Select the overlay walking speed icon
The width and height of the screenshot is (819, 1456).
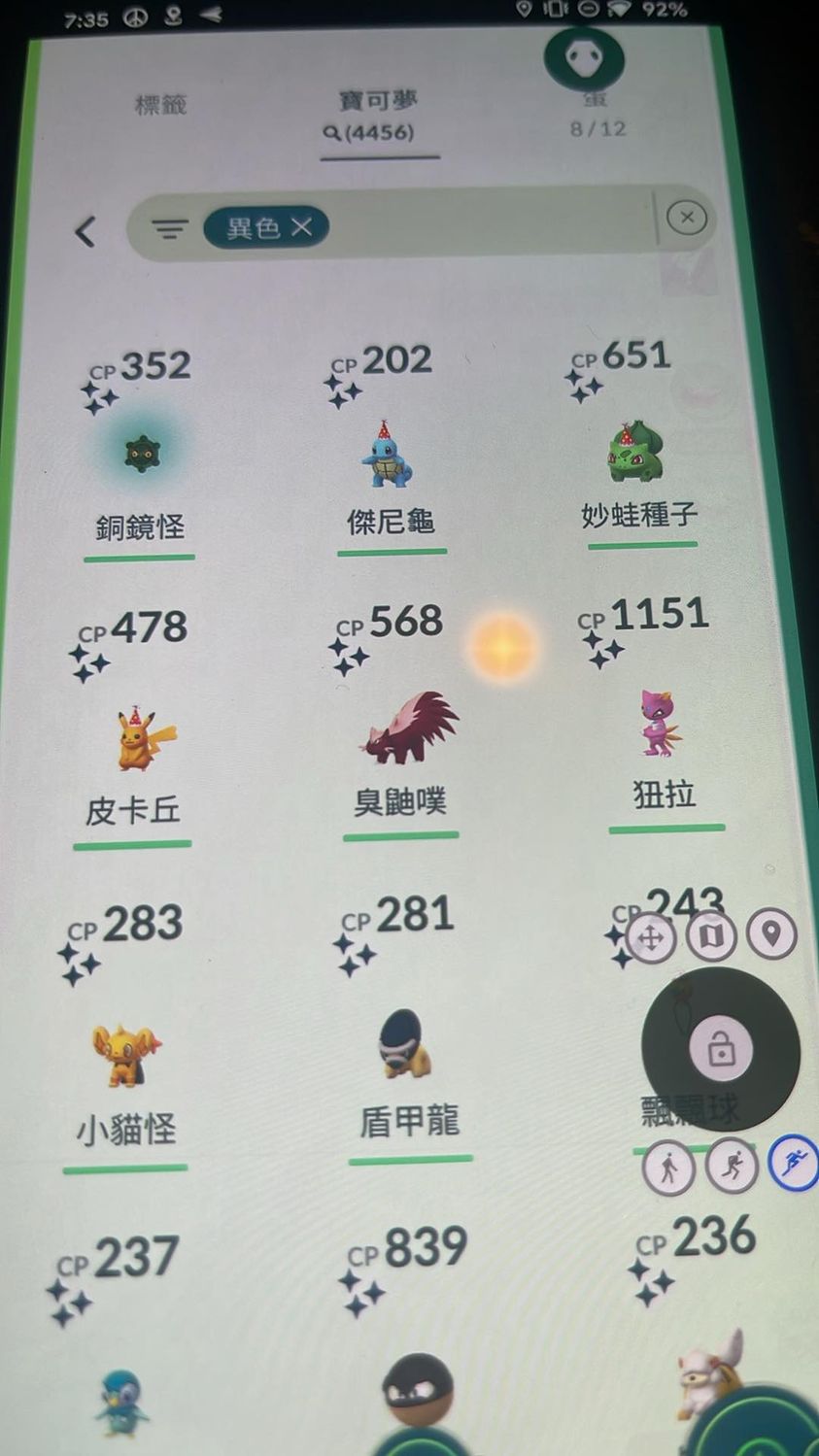[x=668, y=1167]
